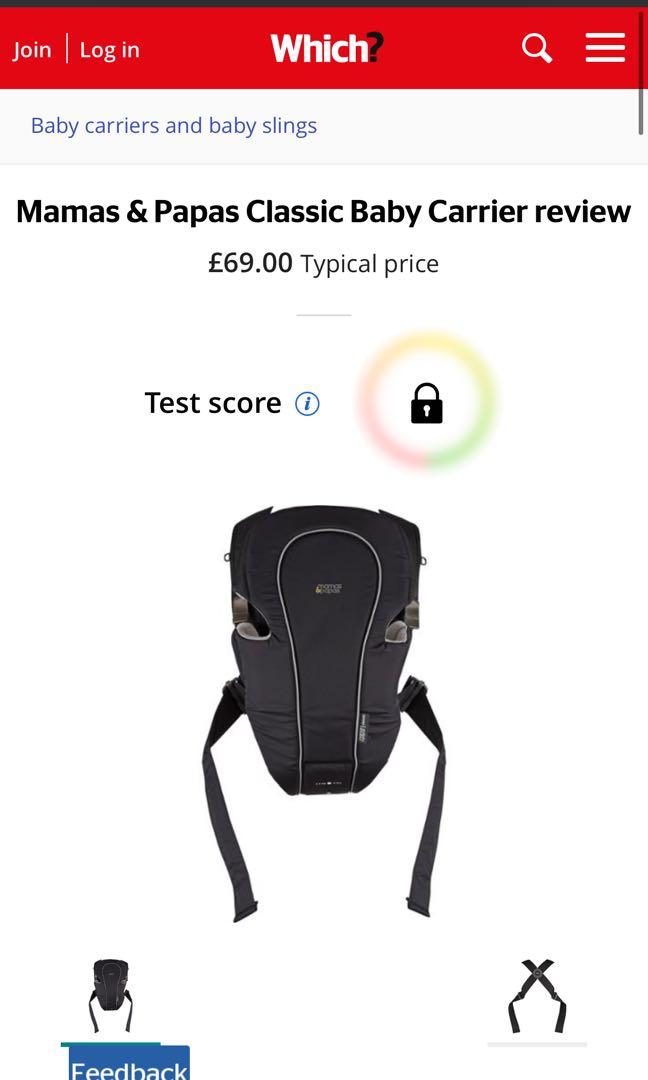This screenshot has width=648, height=1080.
Task: Go to the Which? homepage logo
Action: (x=326, y=48)
